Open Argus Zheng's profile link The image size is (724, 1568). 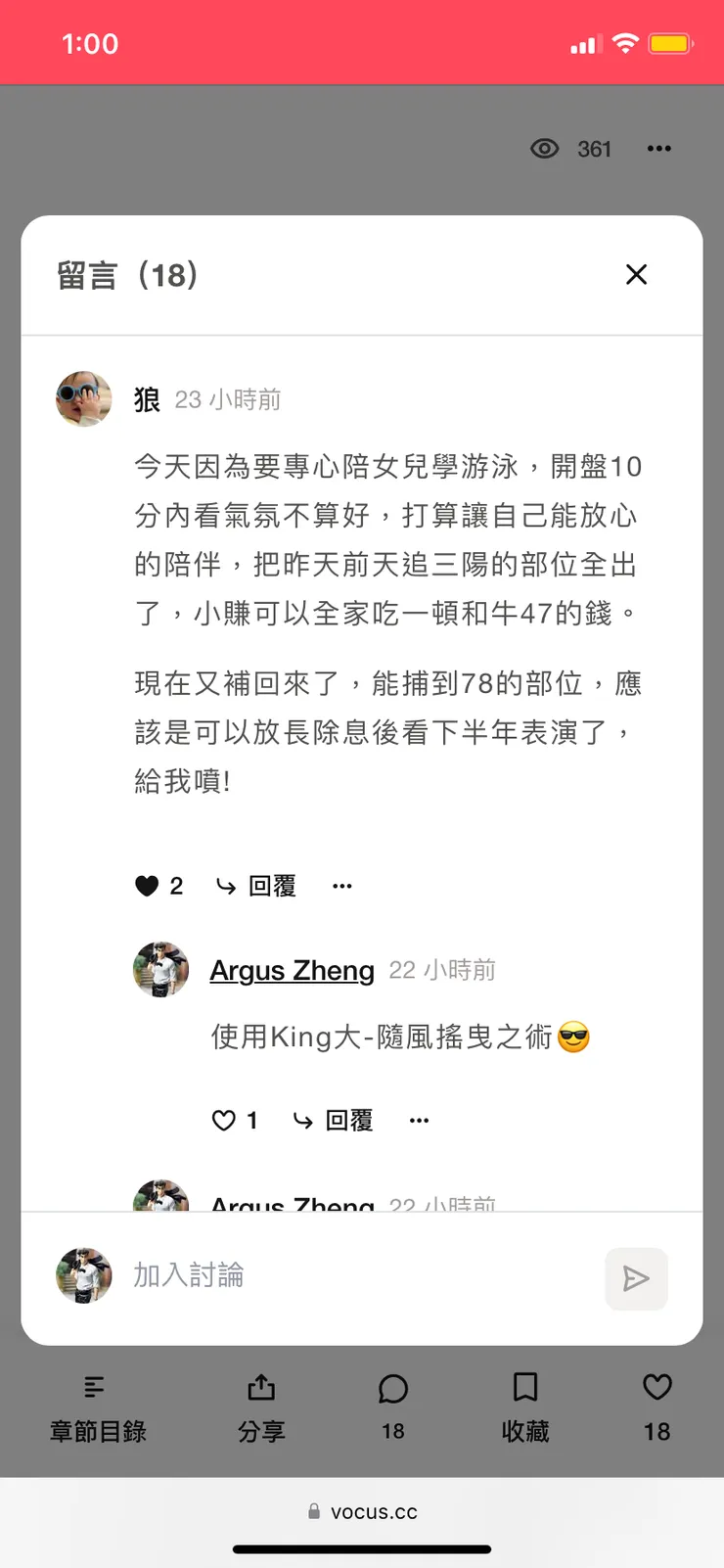coord(292,970)
